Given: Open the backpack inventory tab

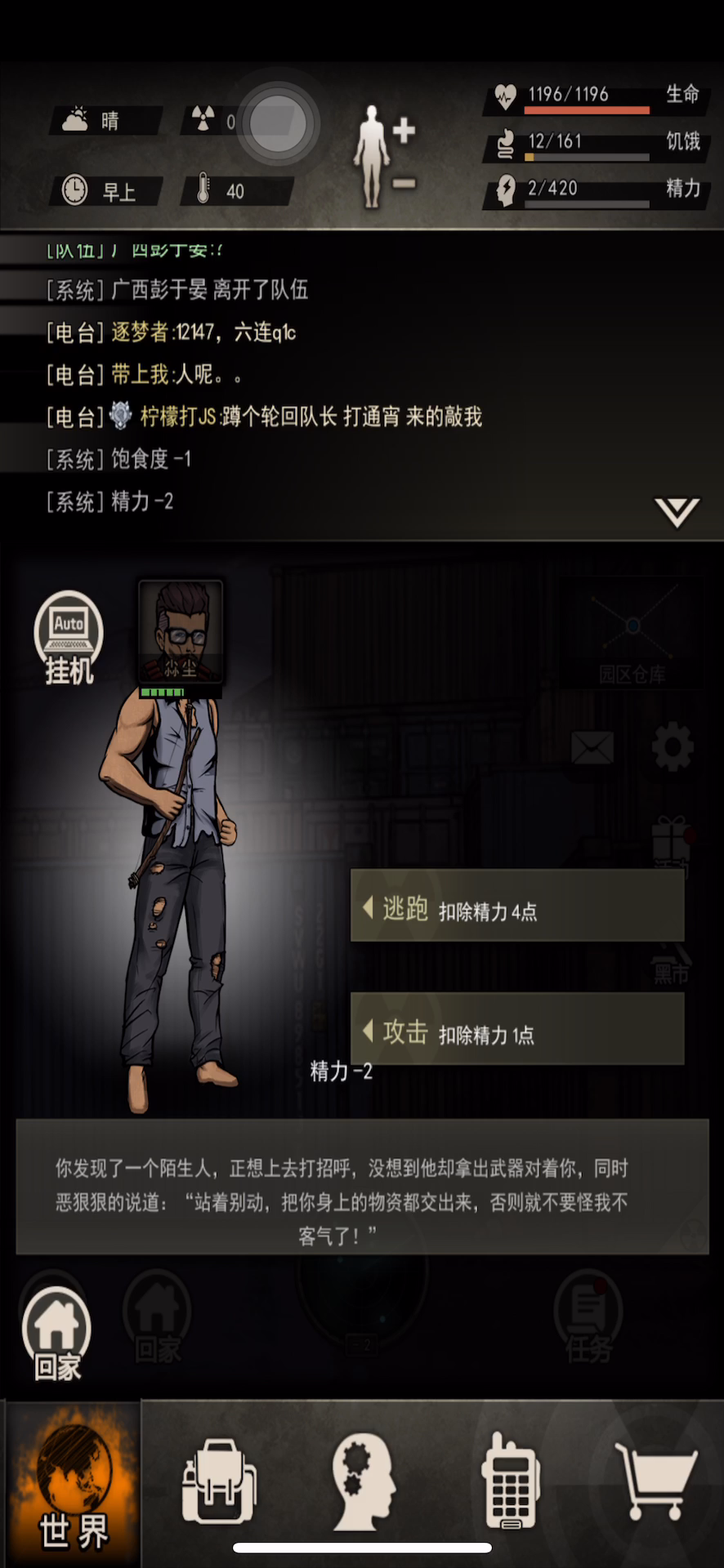Looking at the screenshot, I should (x=218, y=1481).
